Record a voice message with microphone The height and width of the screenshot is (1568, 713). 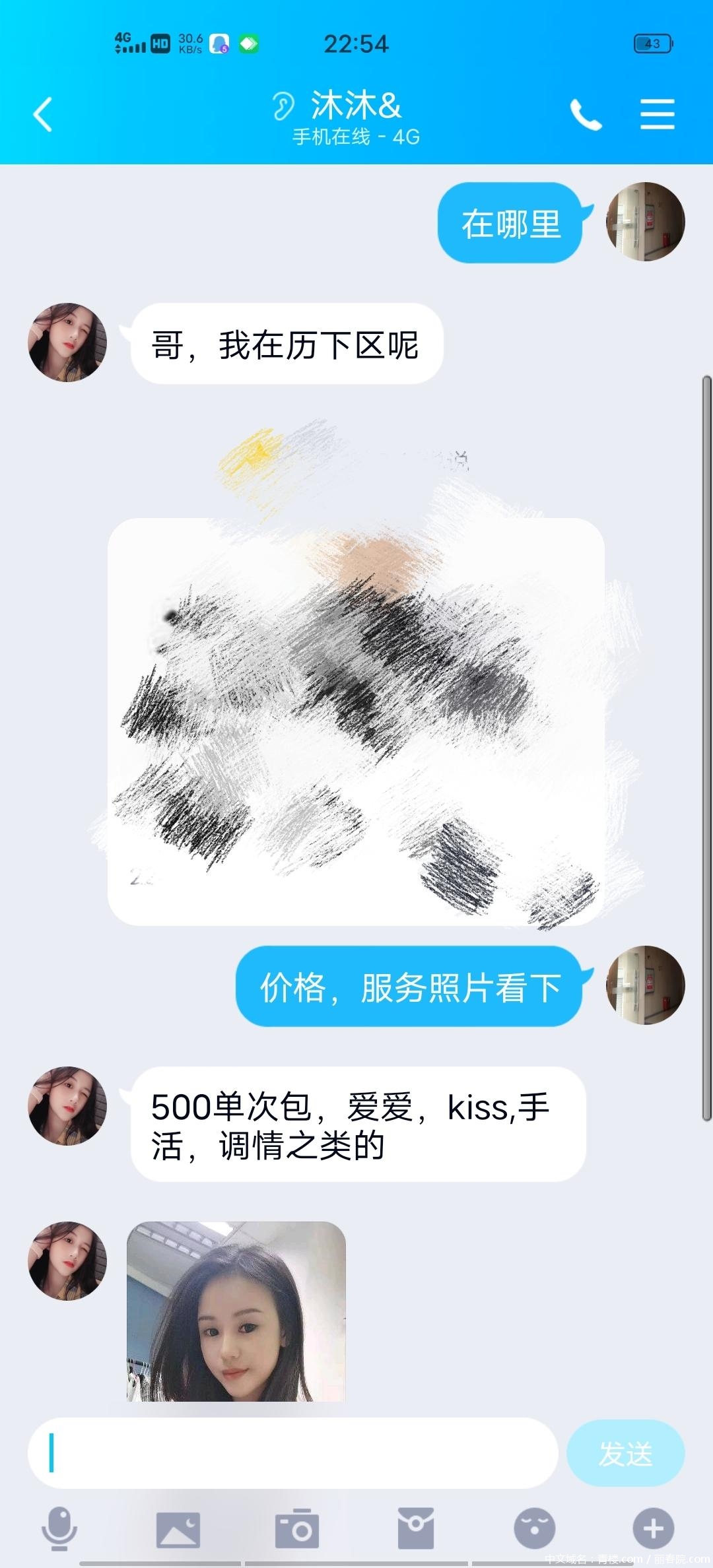point(59,1528)
